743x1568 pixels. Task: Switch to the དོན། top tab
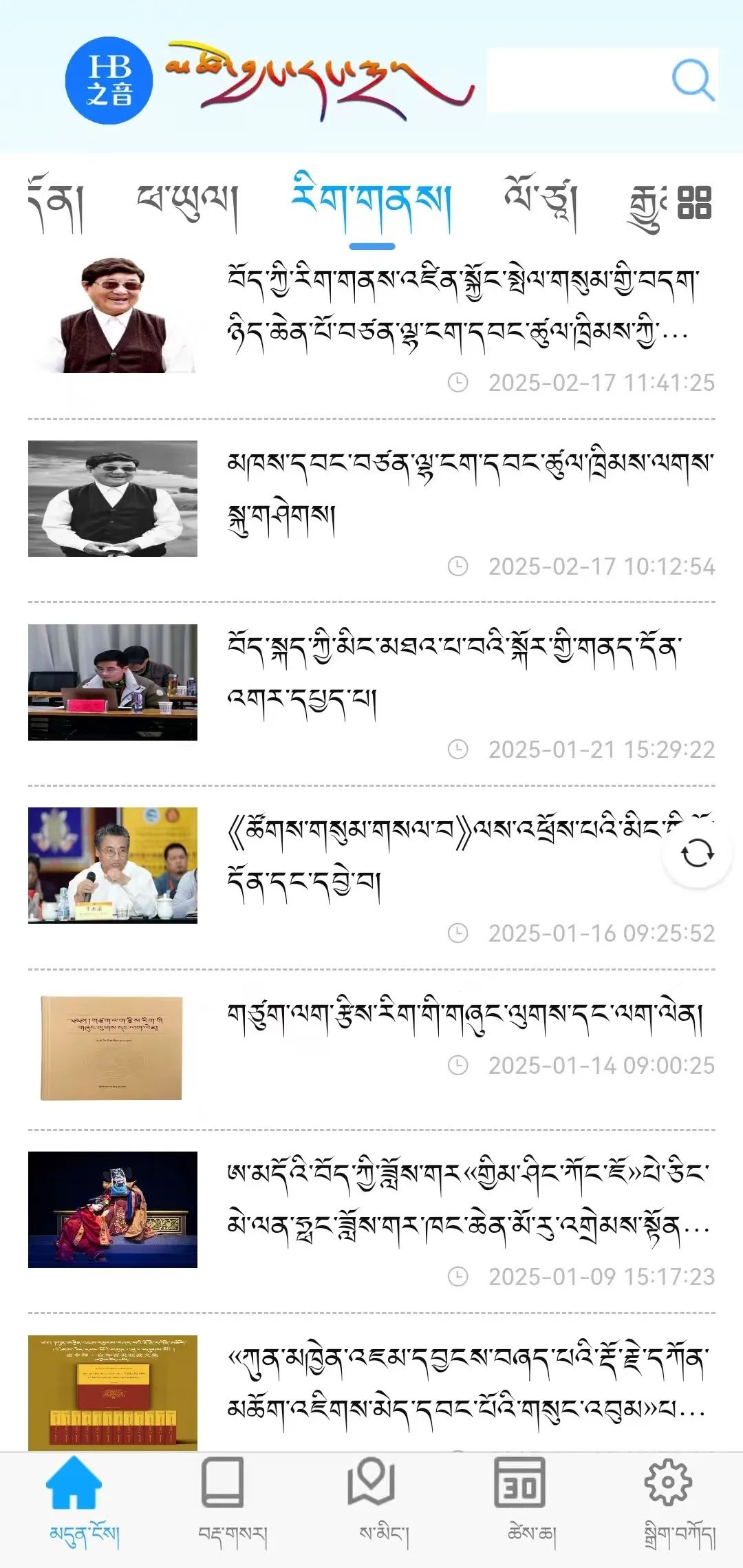[56, 204]
